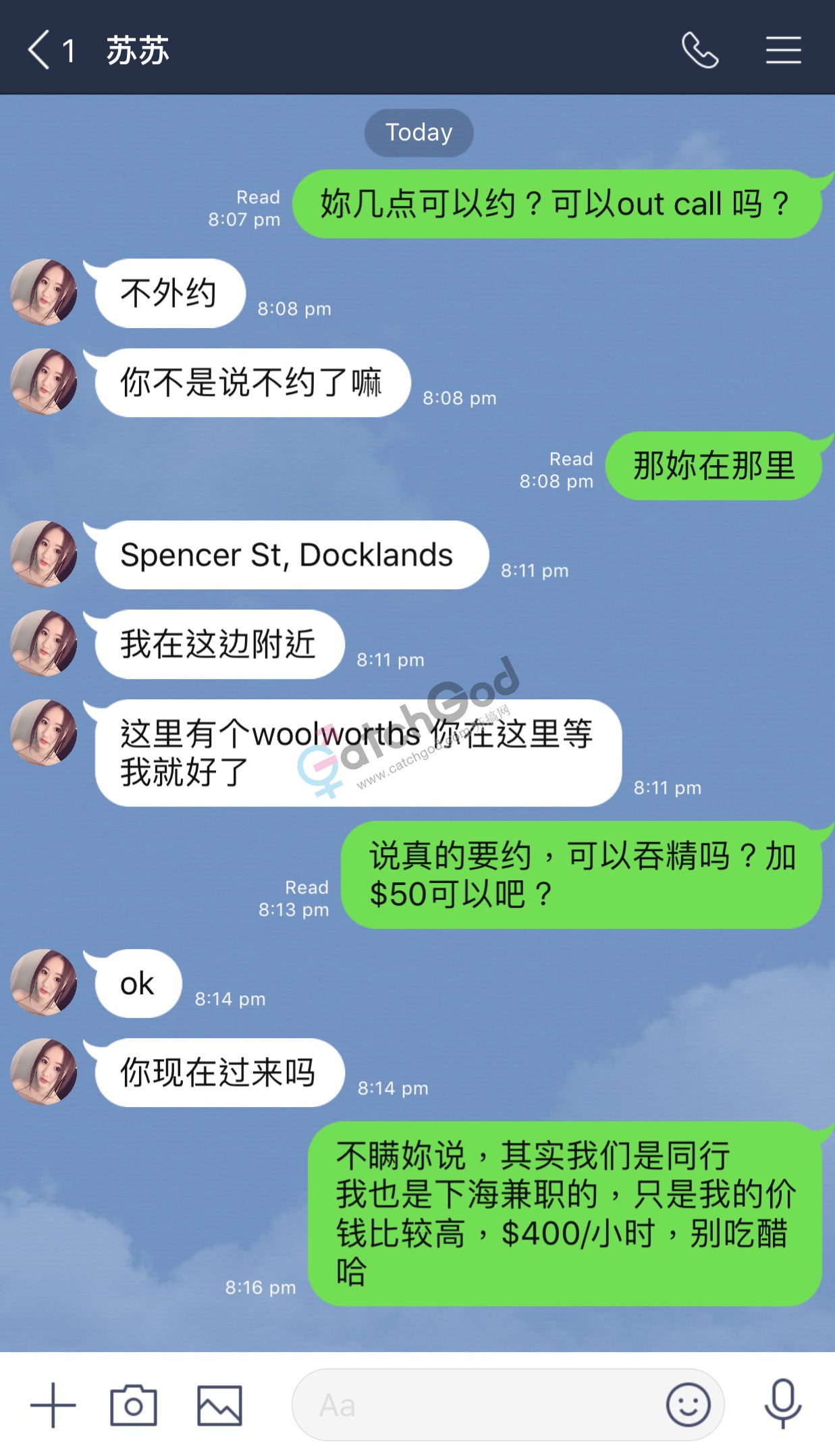The image size is (835, 1456).
Task: Start a voice call with 苏苏
Action: click(699, 50)
